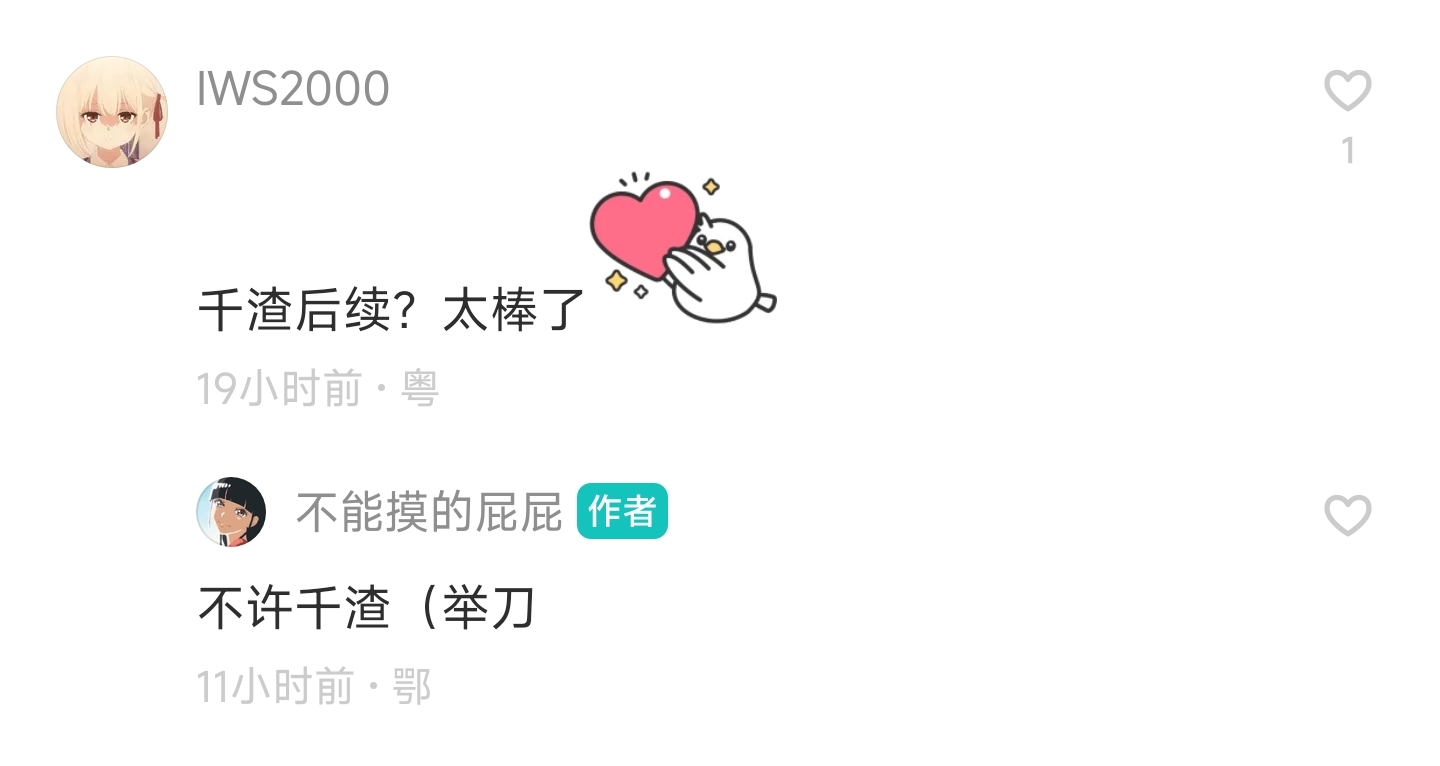Open 不能摸的屁屁's profile avatar

[231, 512]
